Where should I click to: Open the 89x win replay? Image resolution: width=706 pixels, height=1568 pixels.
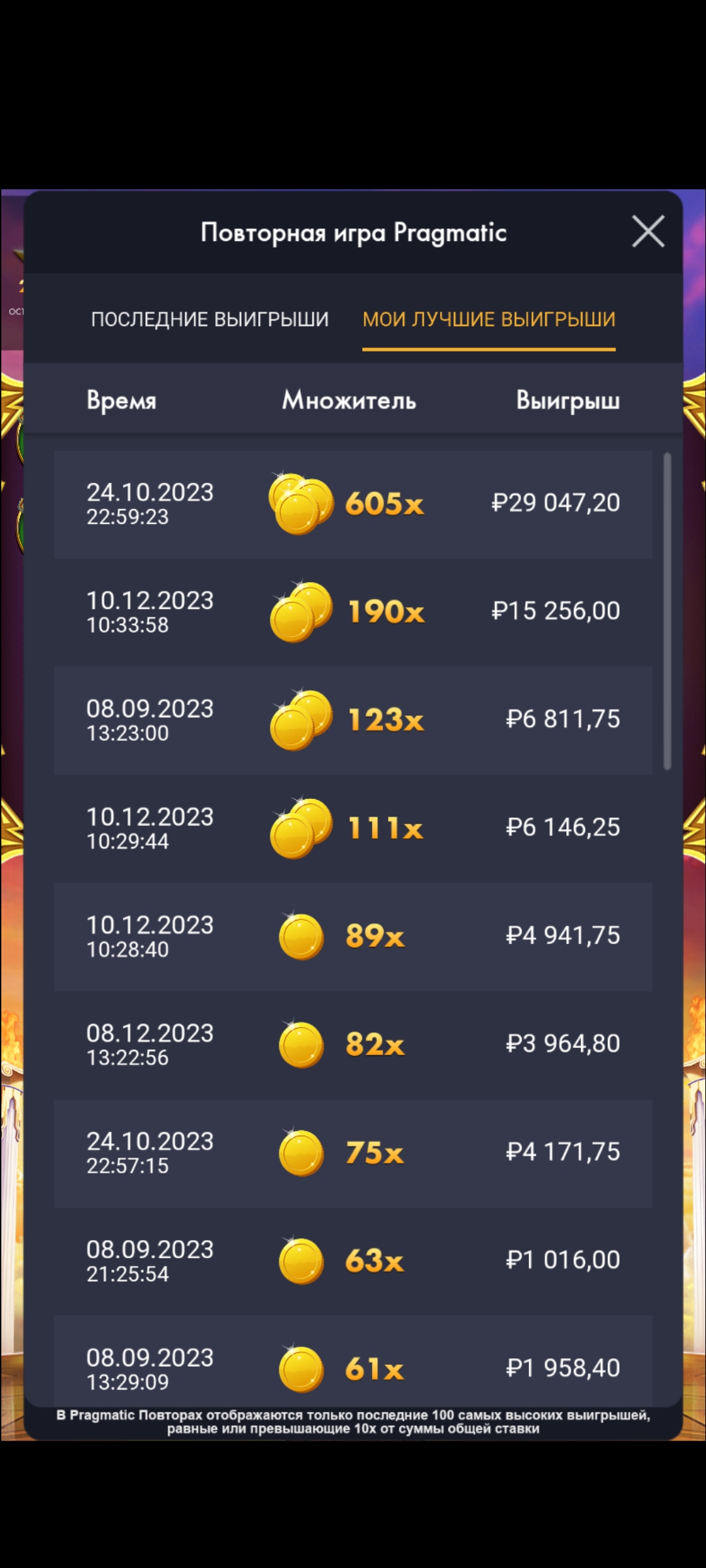coord(353,936)
